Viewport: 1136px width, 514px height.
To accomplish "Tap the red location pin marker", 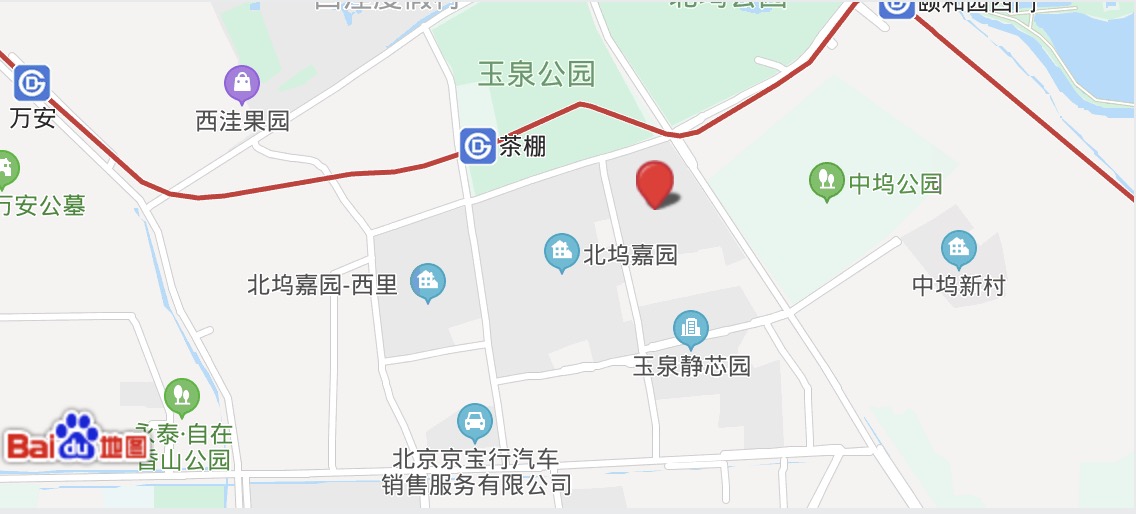I will [655, 183].
